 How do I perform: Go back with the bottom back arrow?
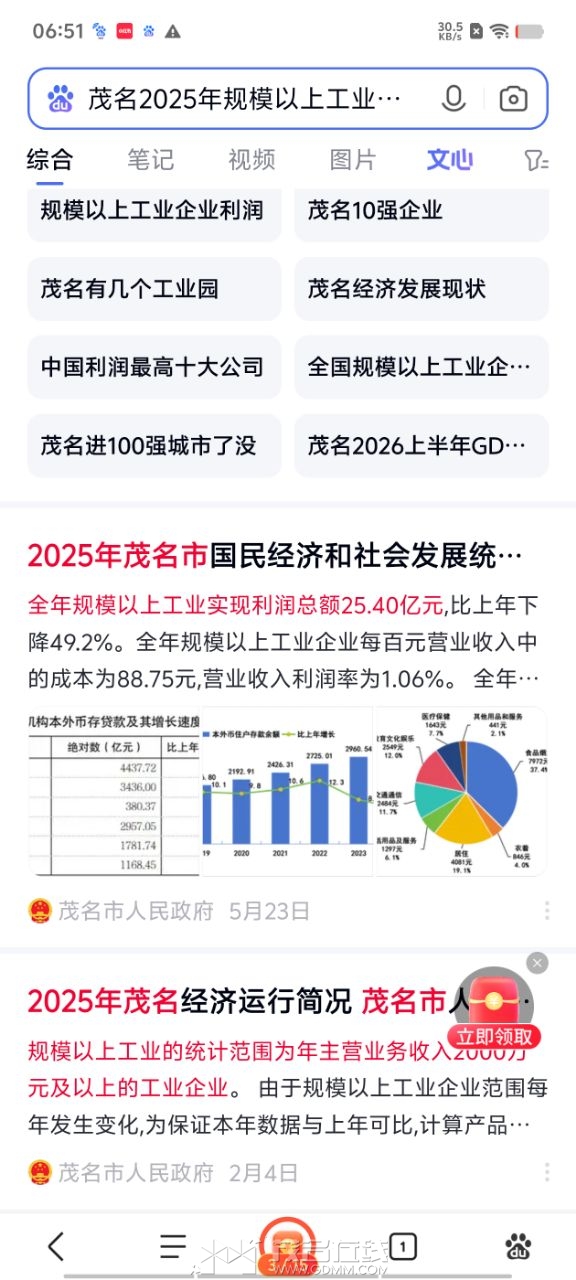[x=56, y=1246]
